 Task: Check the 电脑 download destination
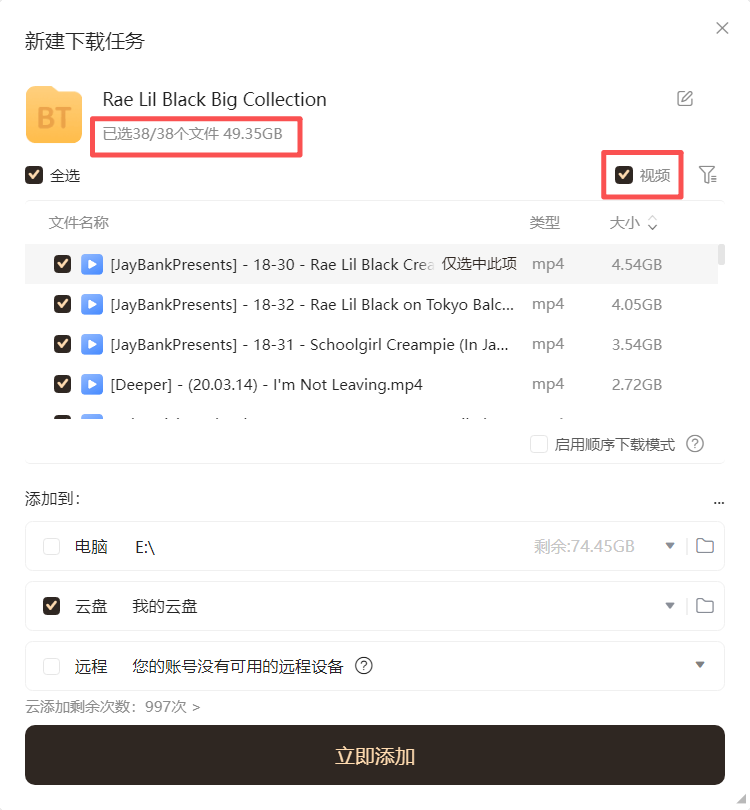pos(52,546)
